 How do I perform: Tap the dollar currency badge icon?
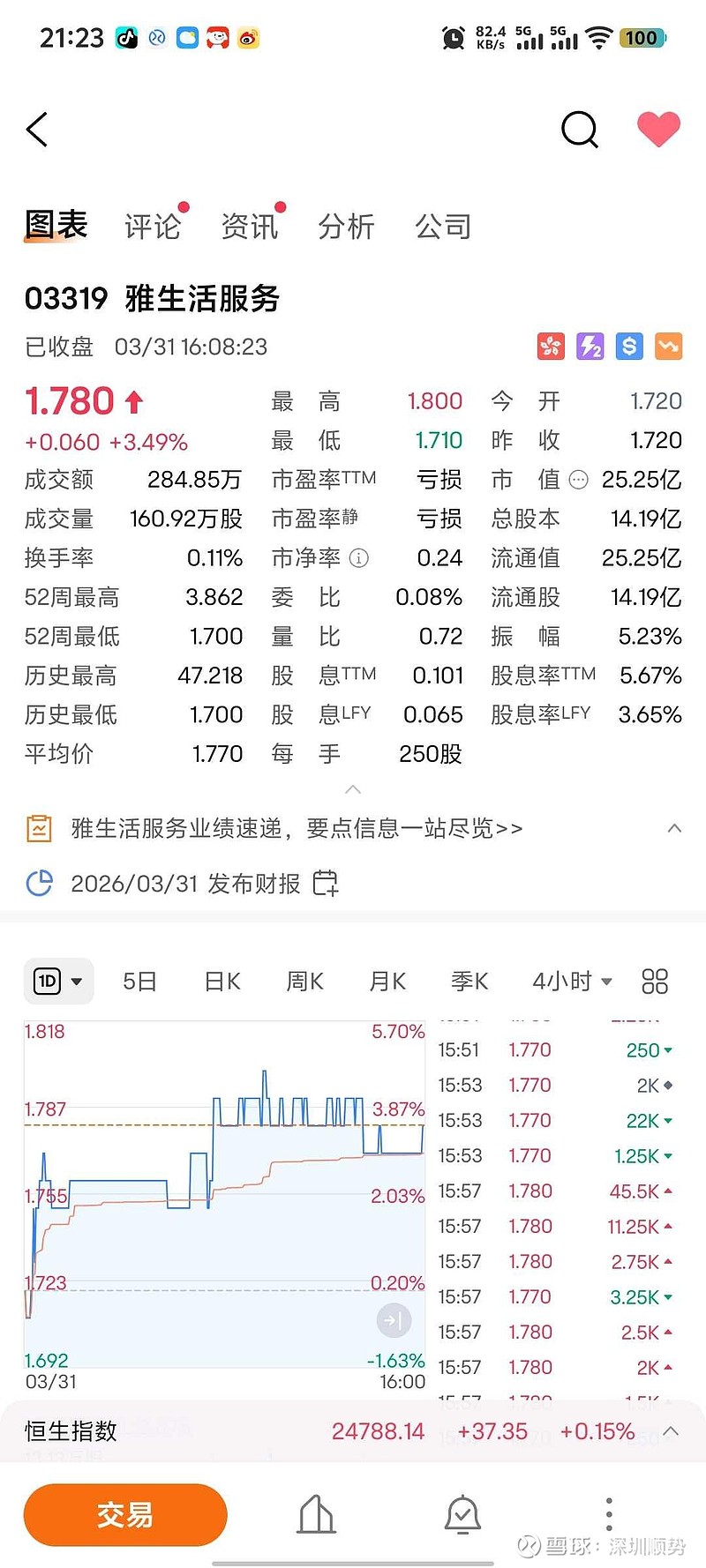pos(628,347)
